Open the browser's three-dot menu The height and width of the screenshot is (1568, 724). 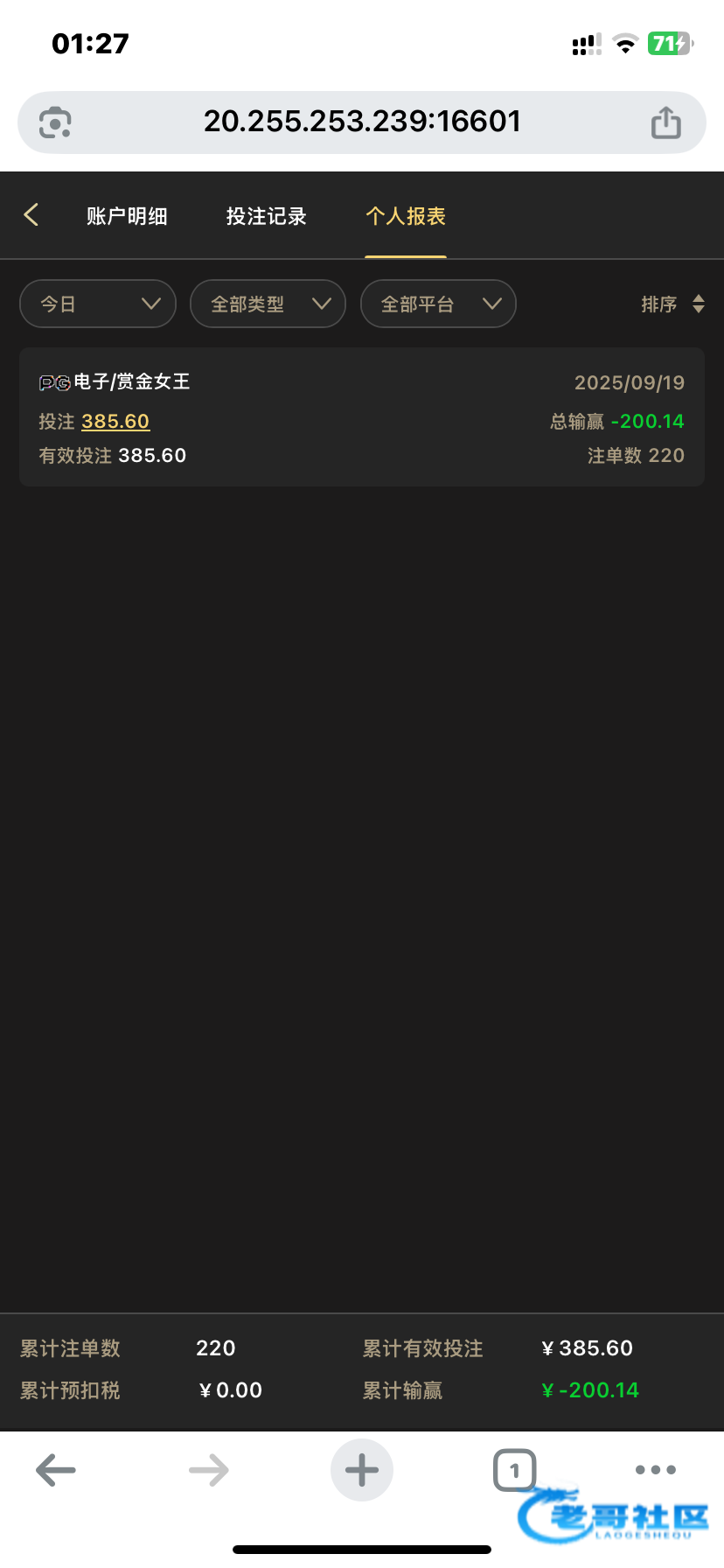(656, 1470)
